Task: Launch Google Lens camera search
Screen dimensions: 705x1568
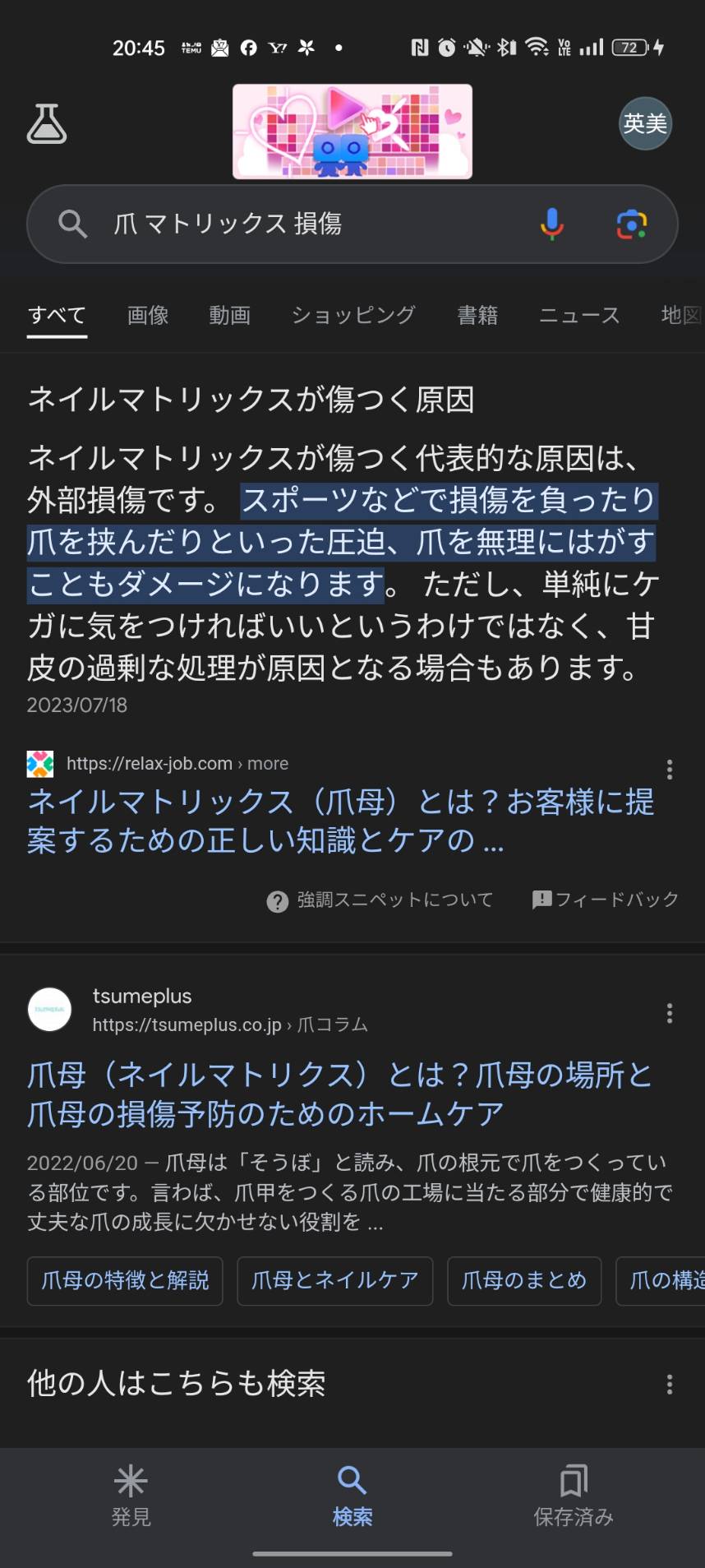Action: [631, 224]
